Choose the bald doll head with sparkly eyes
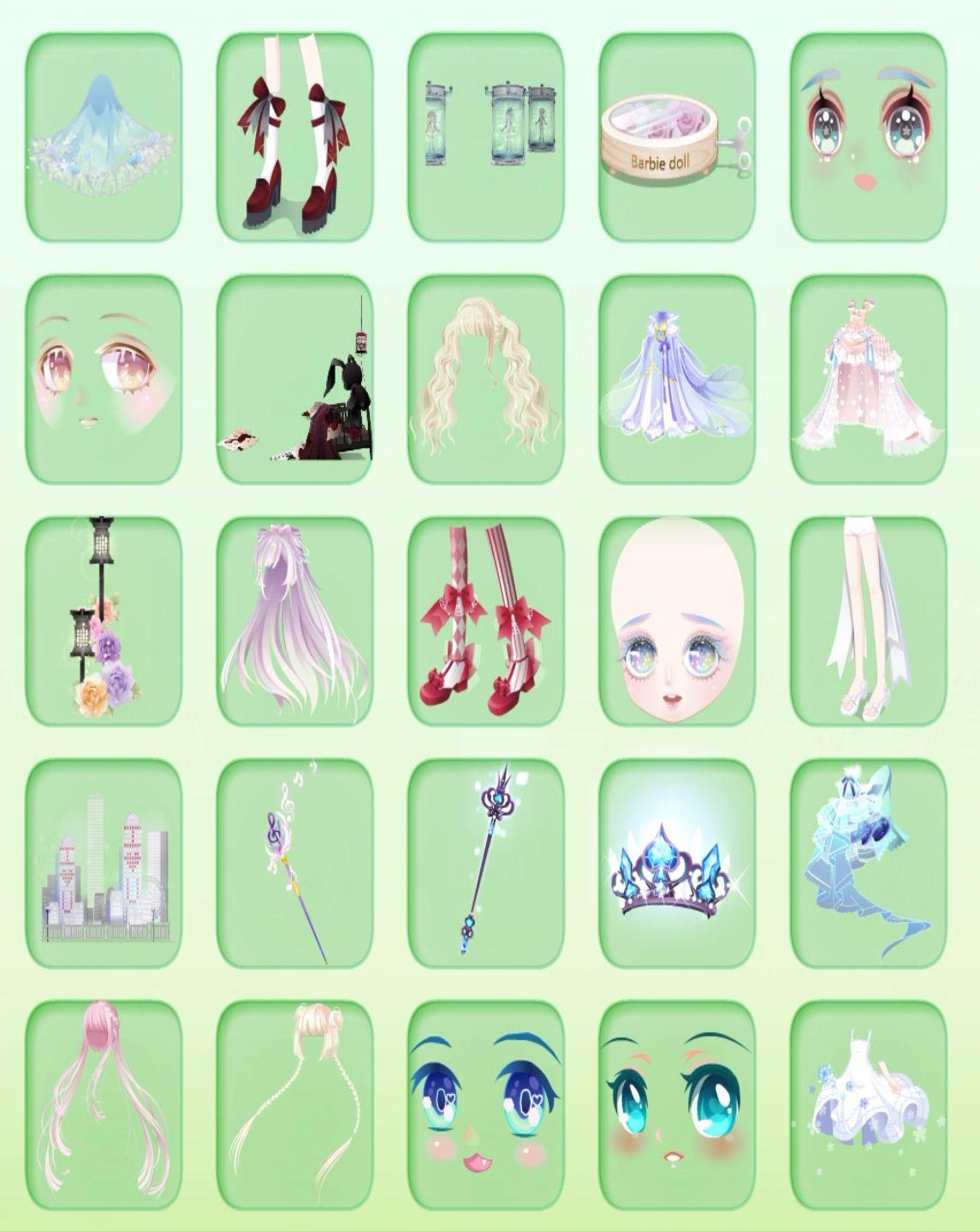The height and width of the screenshot is (1231, 980). [677, 621]
